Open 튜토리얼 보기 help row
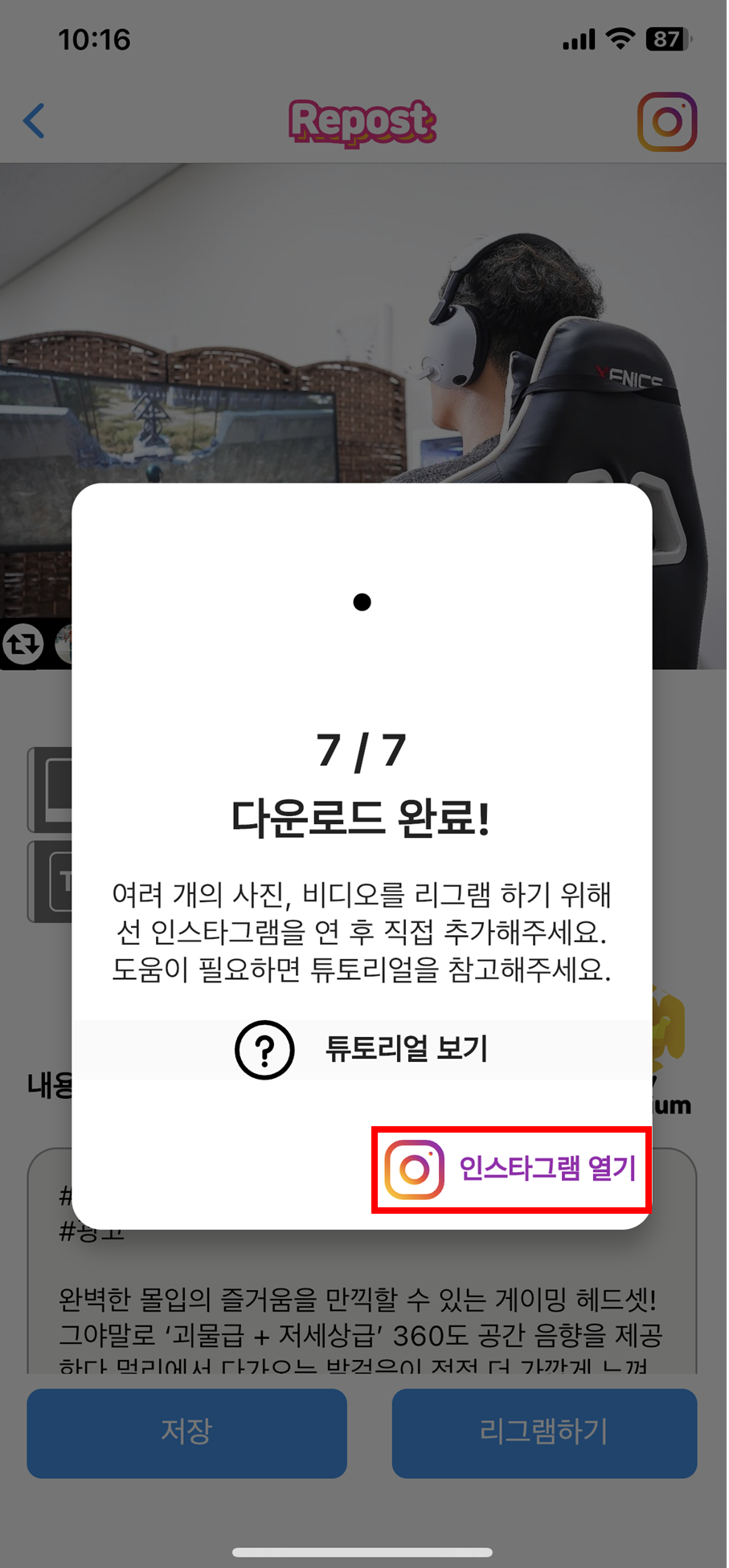The height and width of the screenshot is (1568, 729). [362, 1049]
